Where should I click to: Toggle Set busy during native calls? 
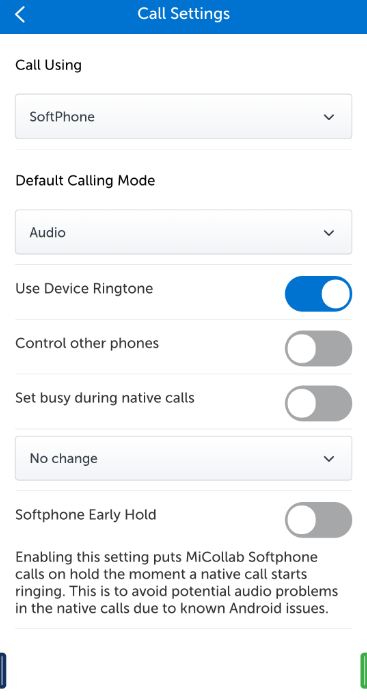pos(318,403)
